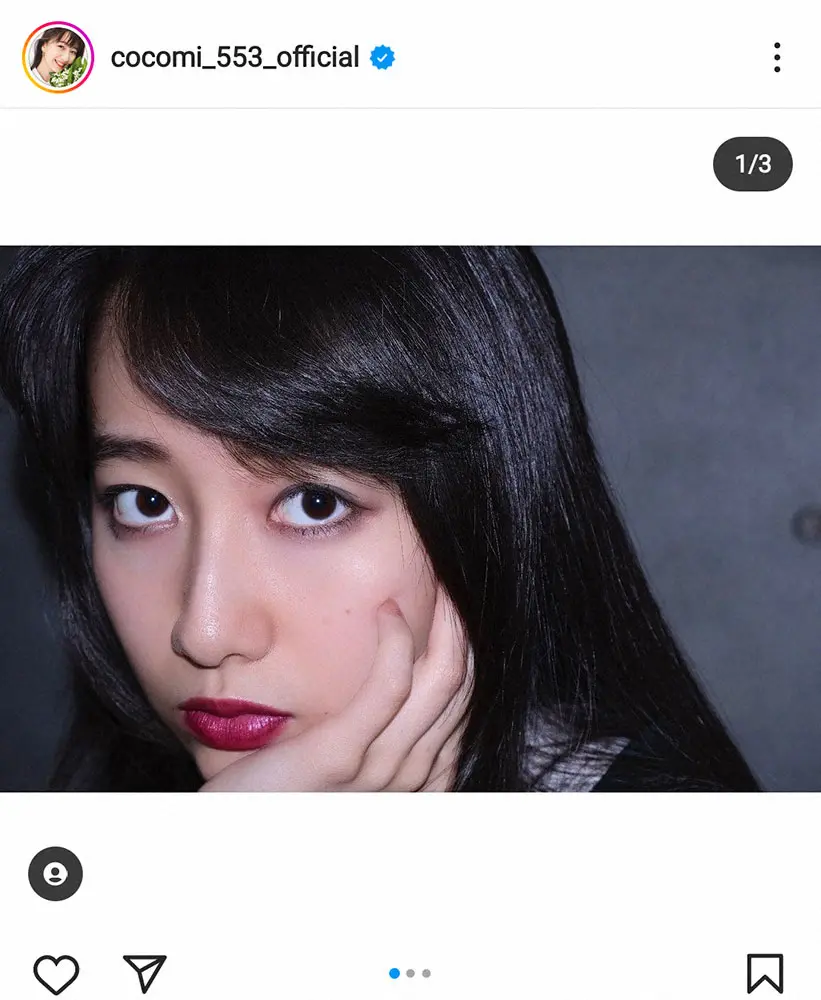Open cocomi_553_official's story avatar
821x1000 pixels.
[x=57, y=57]
